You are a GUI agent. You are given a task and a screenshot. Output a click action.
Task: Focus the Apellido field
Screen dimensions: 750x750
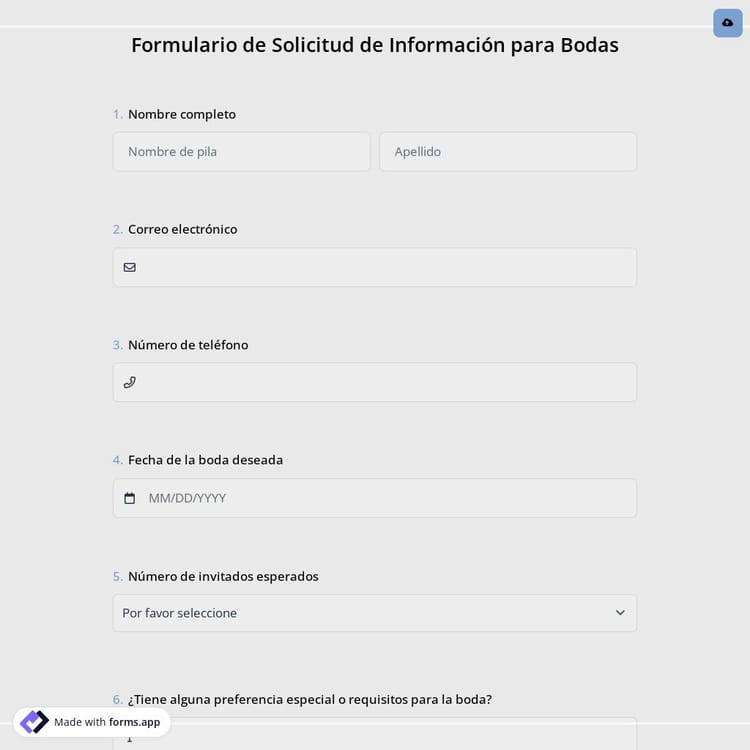point(507,152)
